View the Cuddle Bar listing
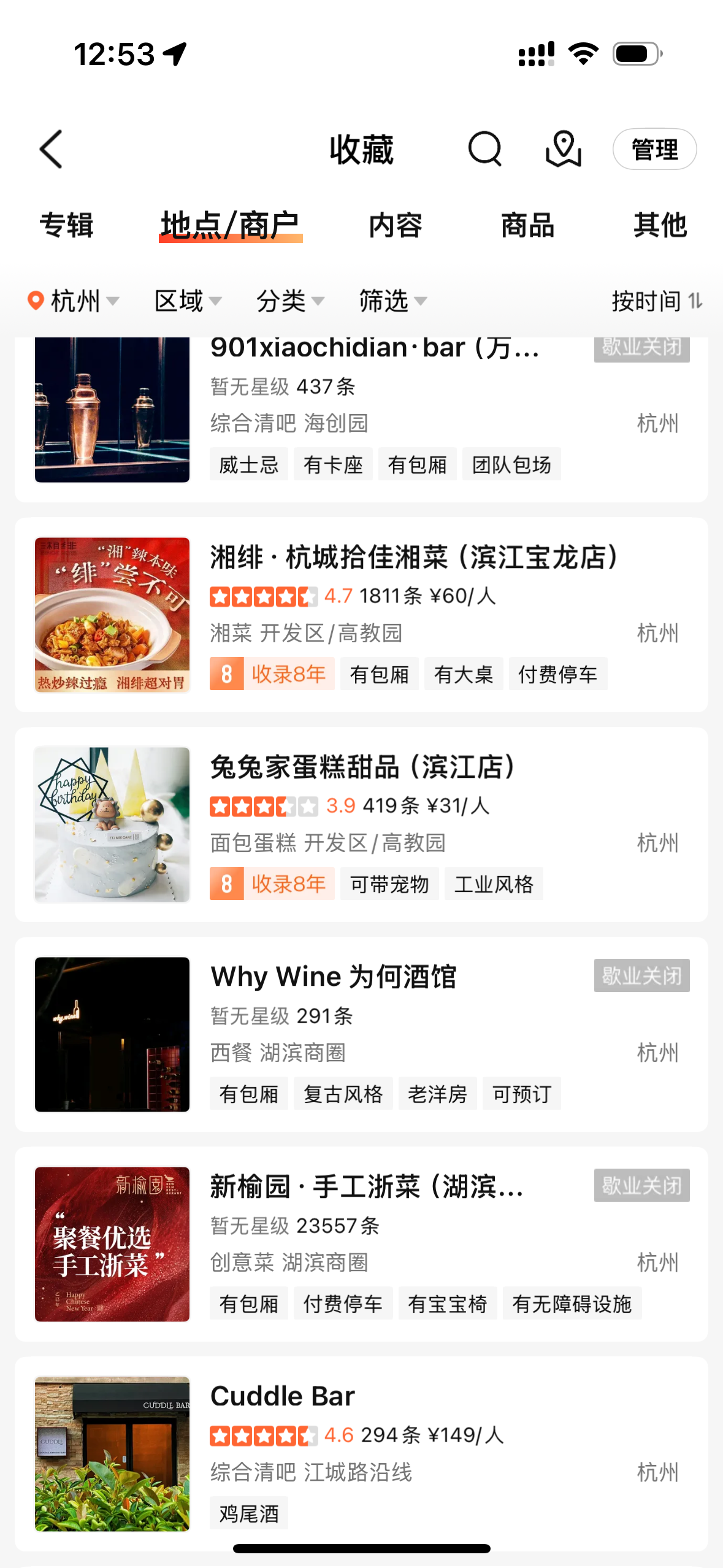 click(x=282, y=1396)
